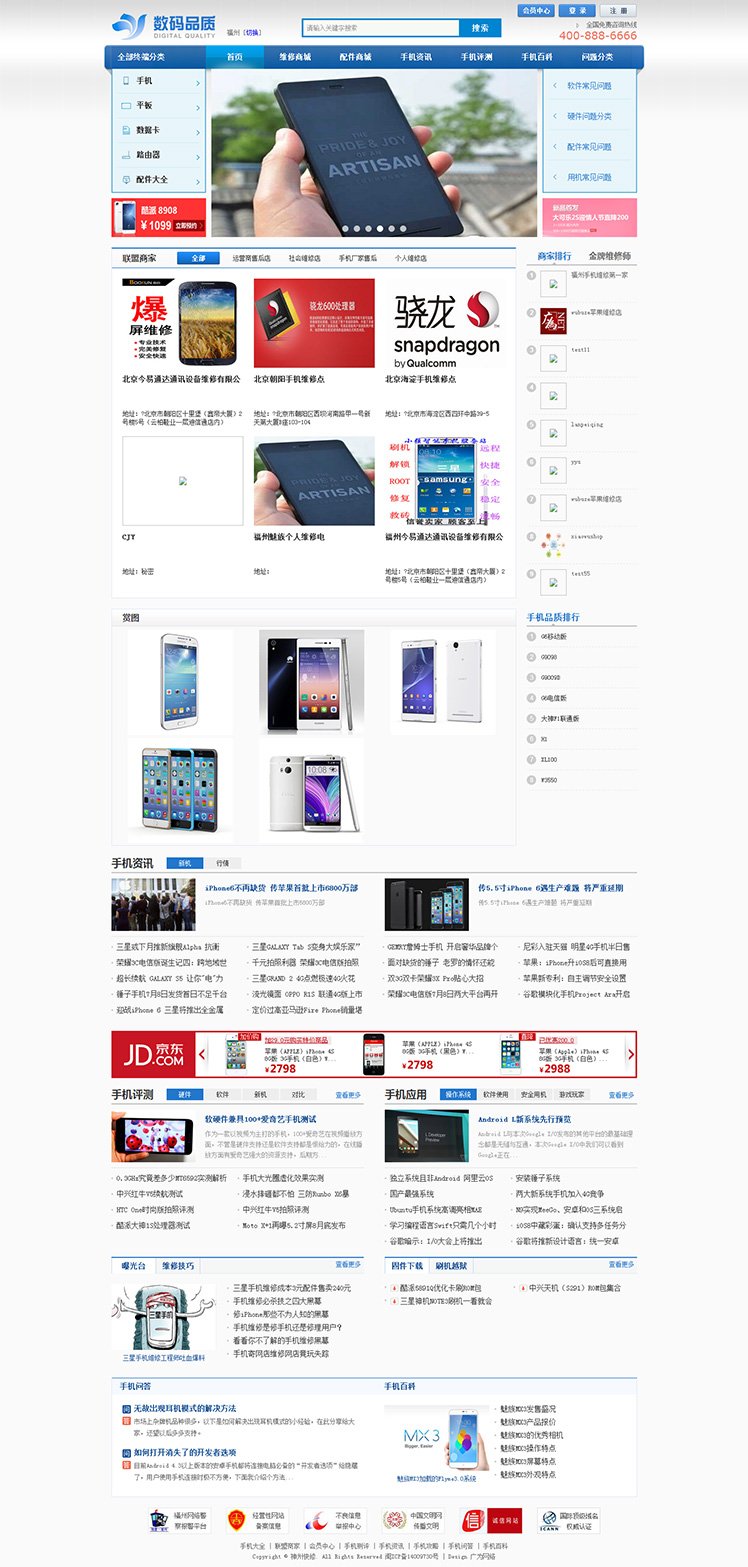Screen dimensions: 748x1567
Task: Select 路由器 in the category sidebar
Action: click(159, 155)
